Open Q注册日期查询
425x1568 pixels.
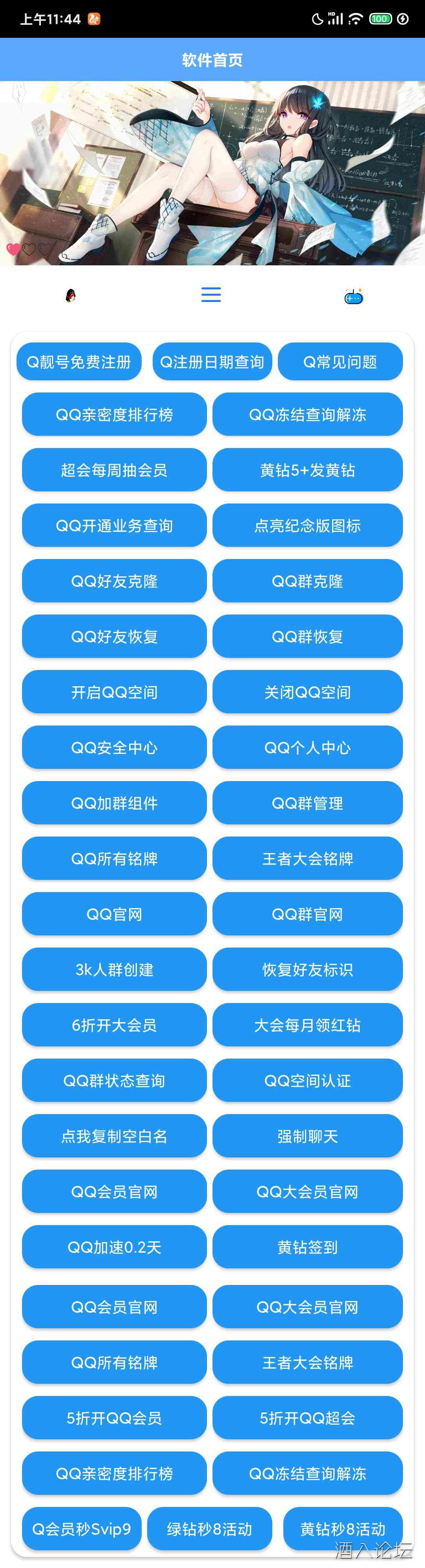(212, 361)
